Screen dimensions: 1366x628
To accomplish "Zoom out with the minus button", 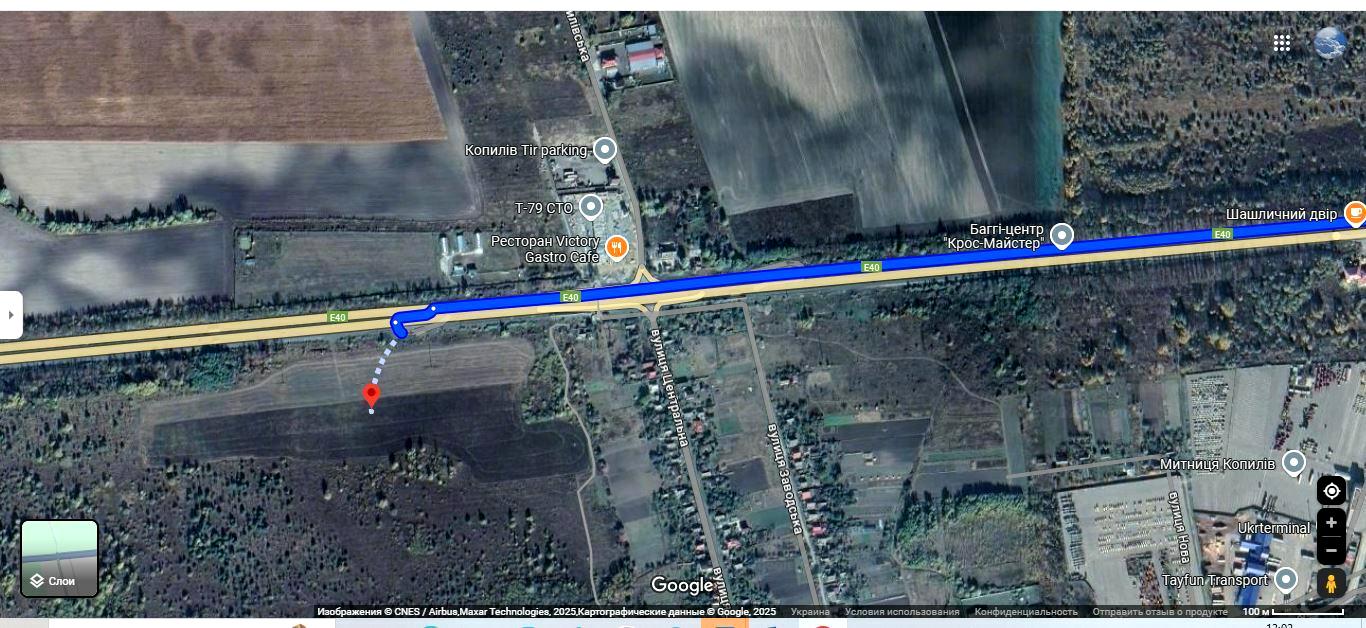I will coord(1331,550).
